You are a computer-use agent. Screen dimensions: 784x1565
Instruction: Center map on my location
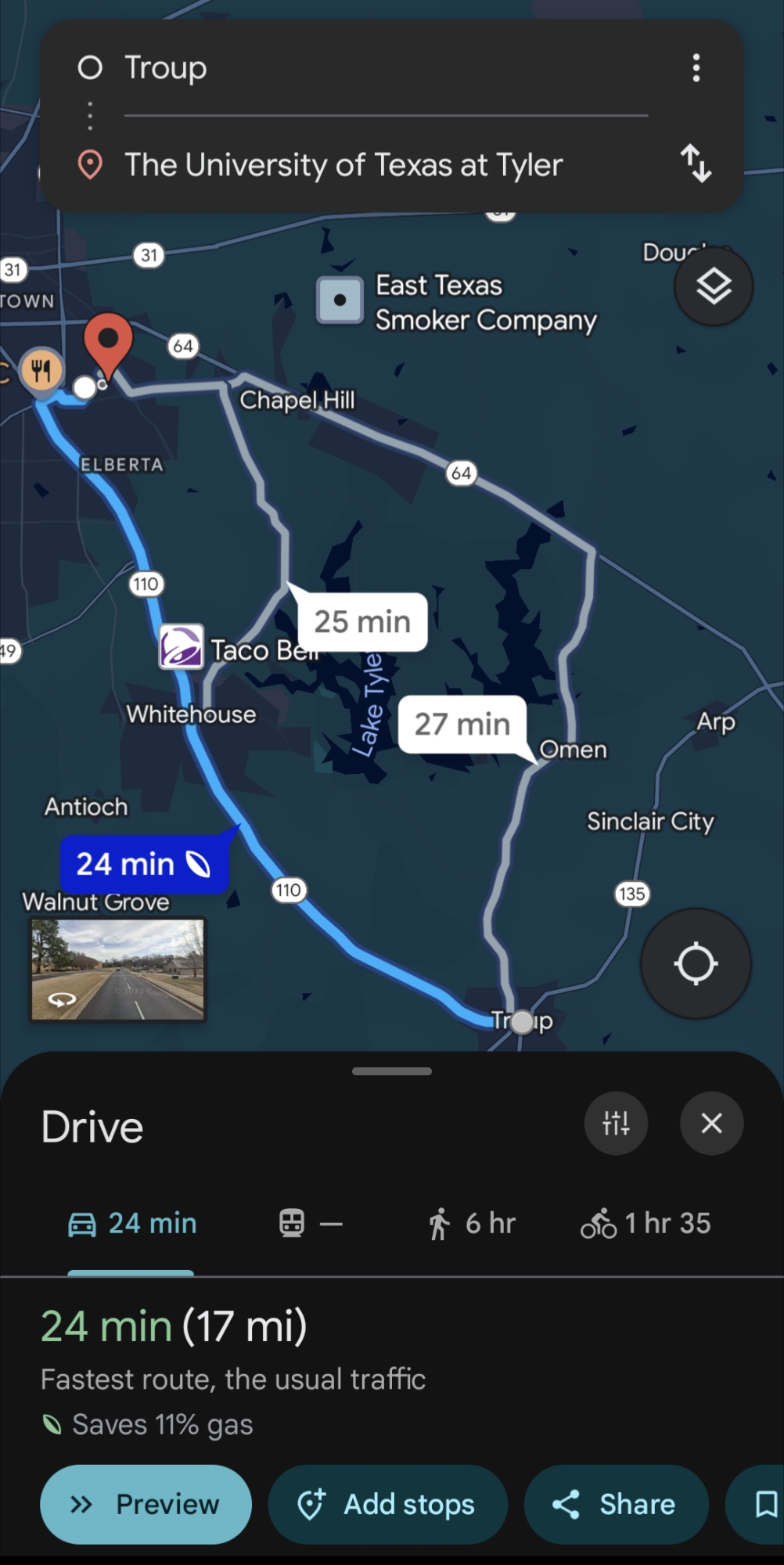(x=696, y=963)
